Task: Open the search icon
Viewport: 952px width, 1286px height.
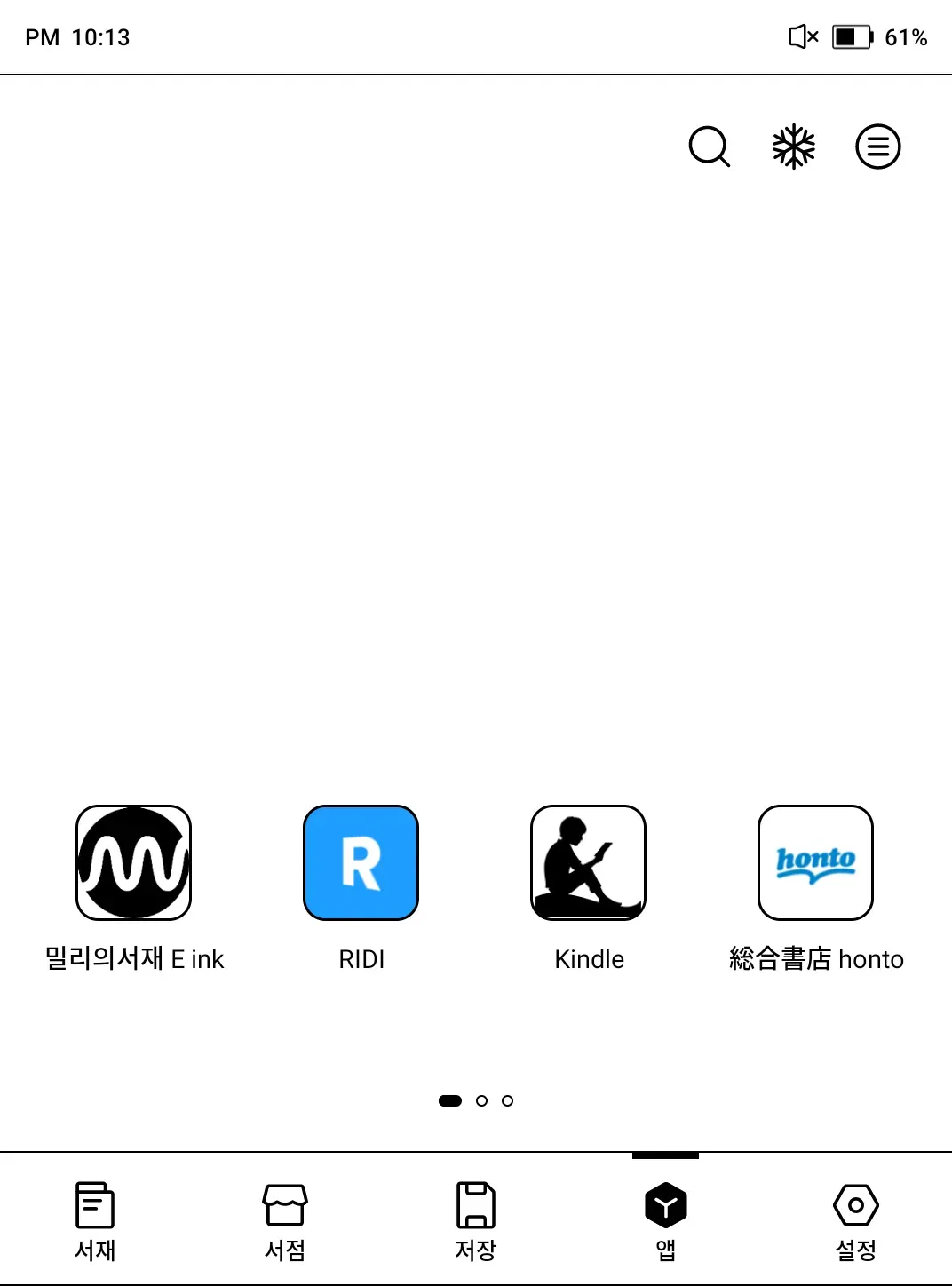Action: pos(709,147)
